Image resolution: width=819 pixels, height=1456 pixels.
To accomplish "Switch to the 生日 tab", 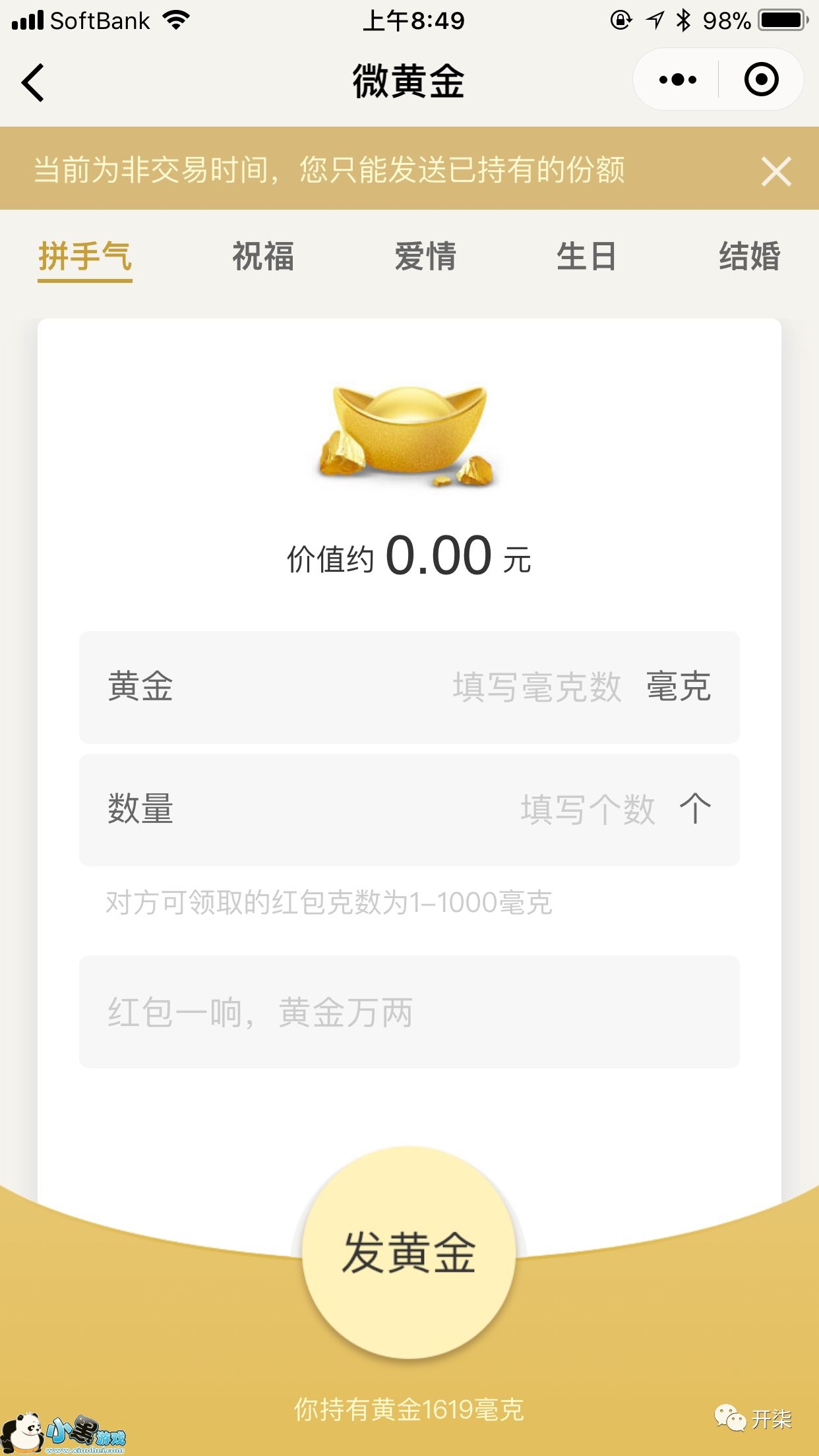I will 586,257.
